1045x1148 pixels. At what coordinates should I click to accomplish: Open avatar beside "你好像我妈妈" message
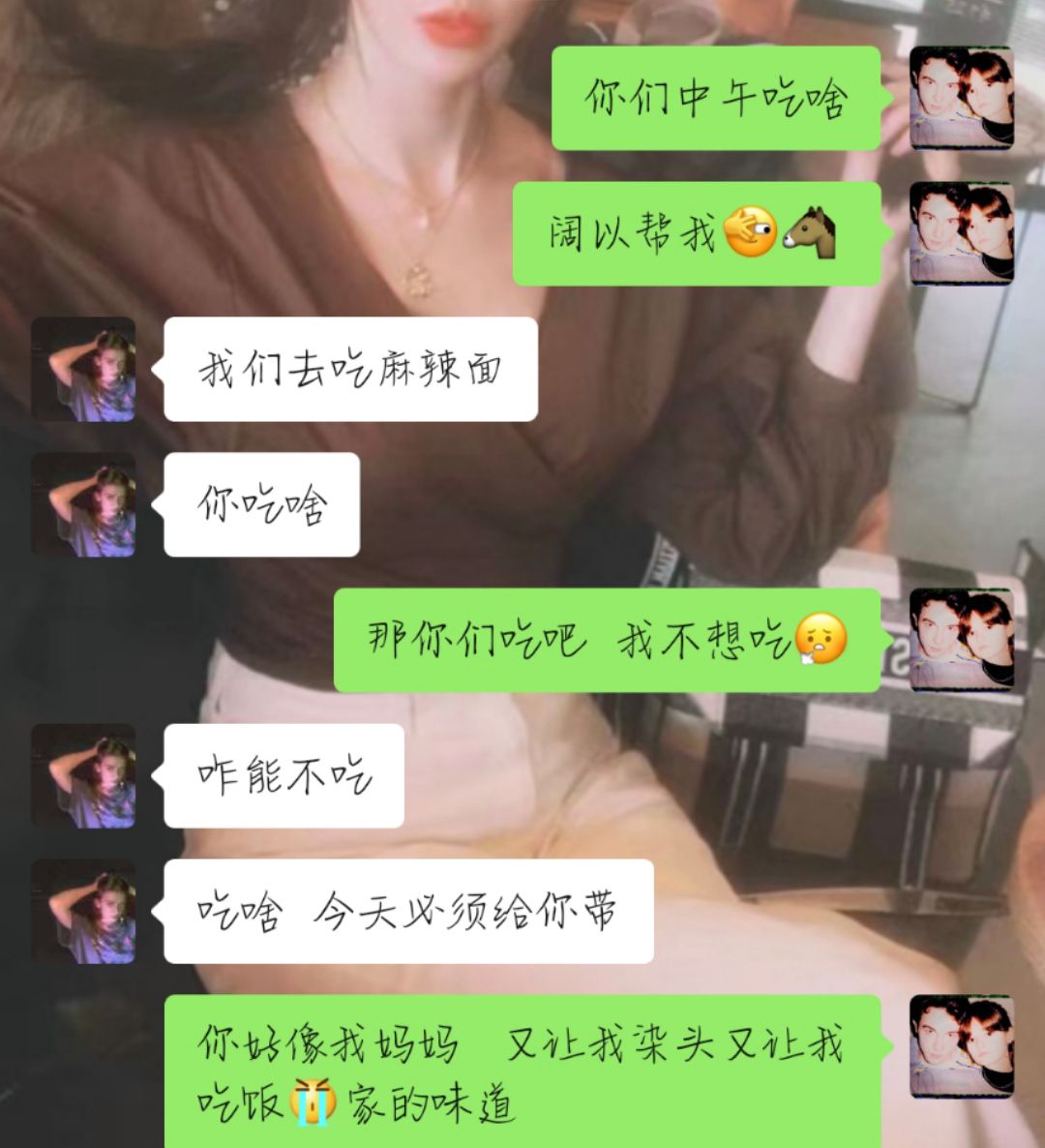961,1046
